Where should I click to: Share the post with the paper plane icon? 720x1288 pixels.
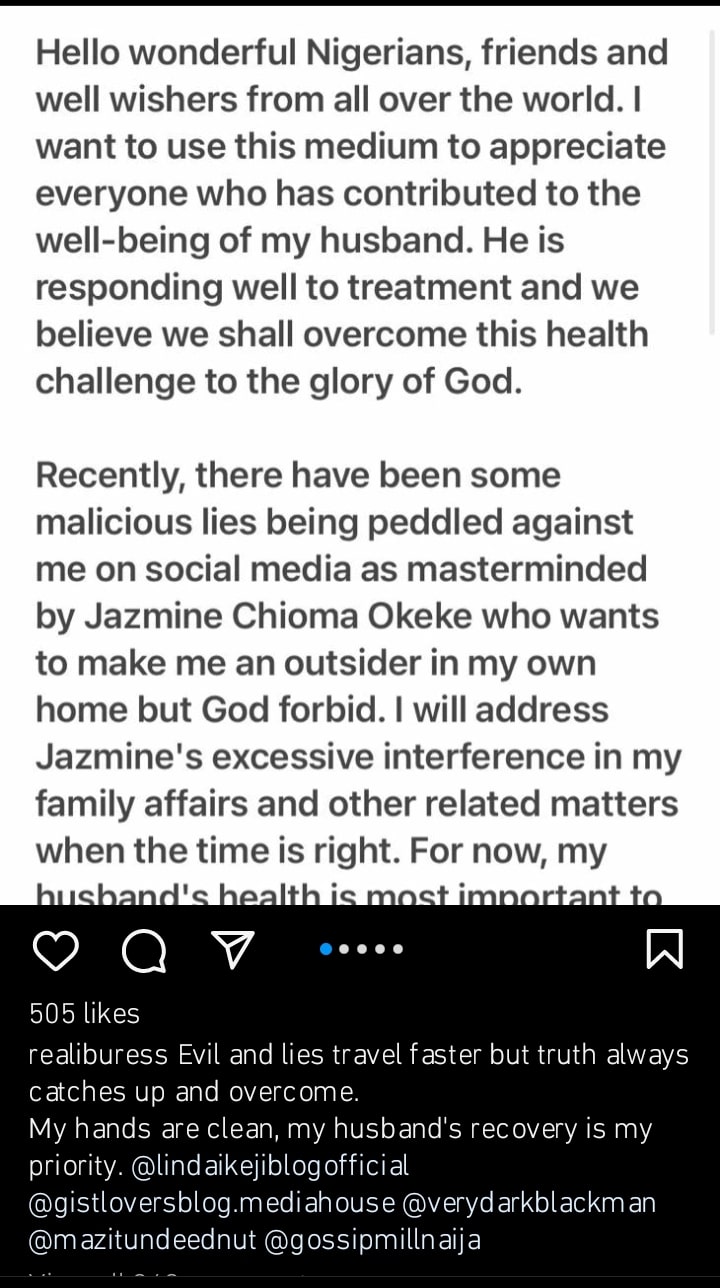(x=232, y=950)
